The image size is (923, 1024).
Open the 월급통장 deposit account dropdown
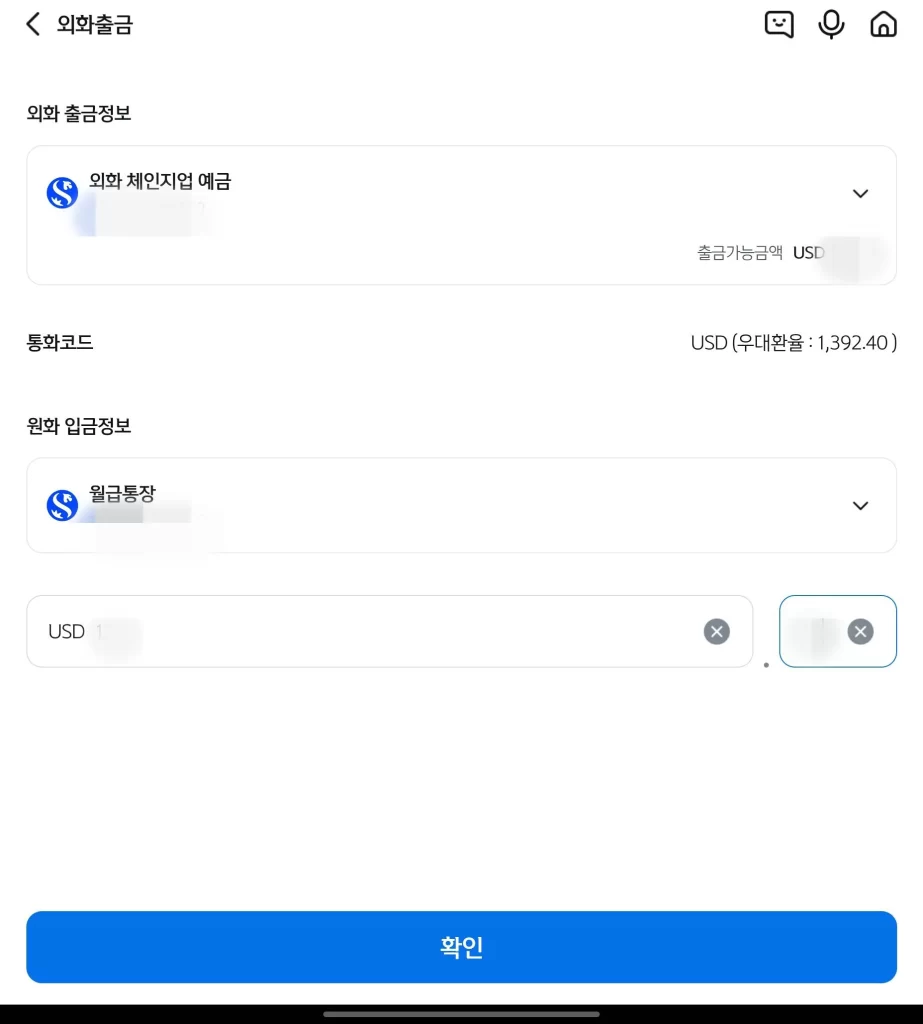point(860,505)
